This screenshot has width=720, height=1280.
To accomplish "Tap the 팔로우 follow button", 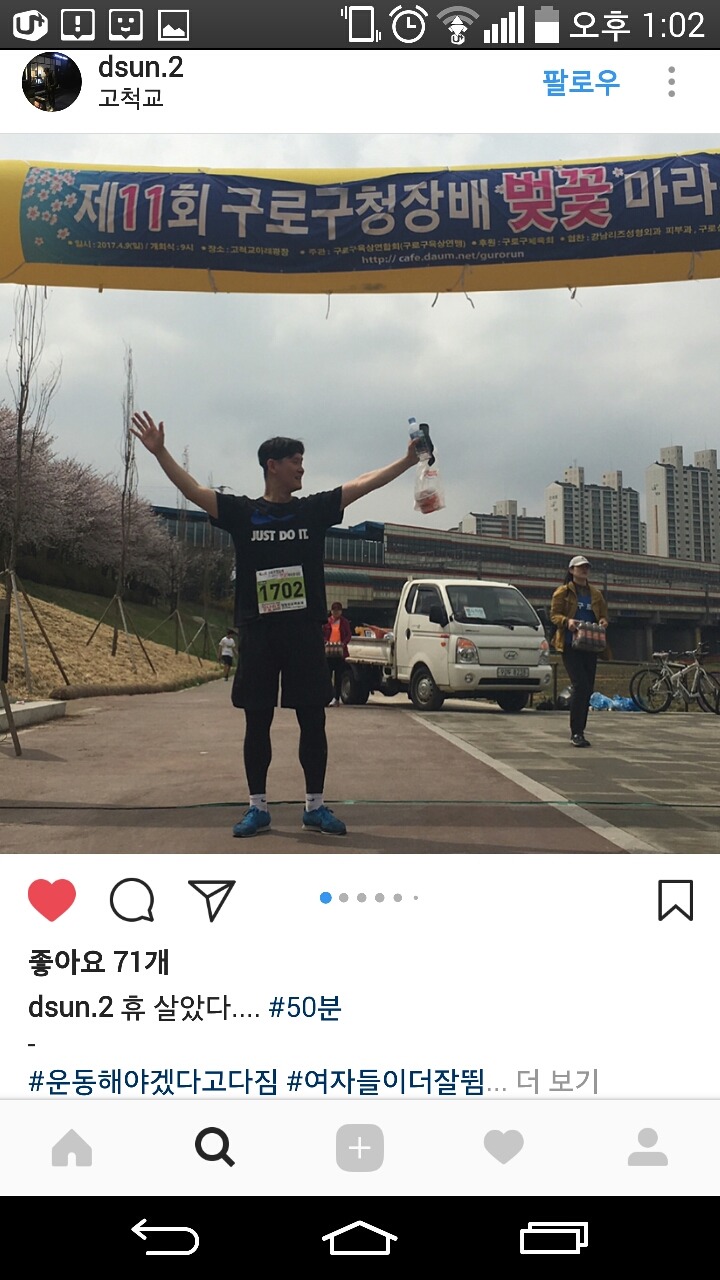I will (x=581, y=82).
